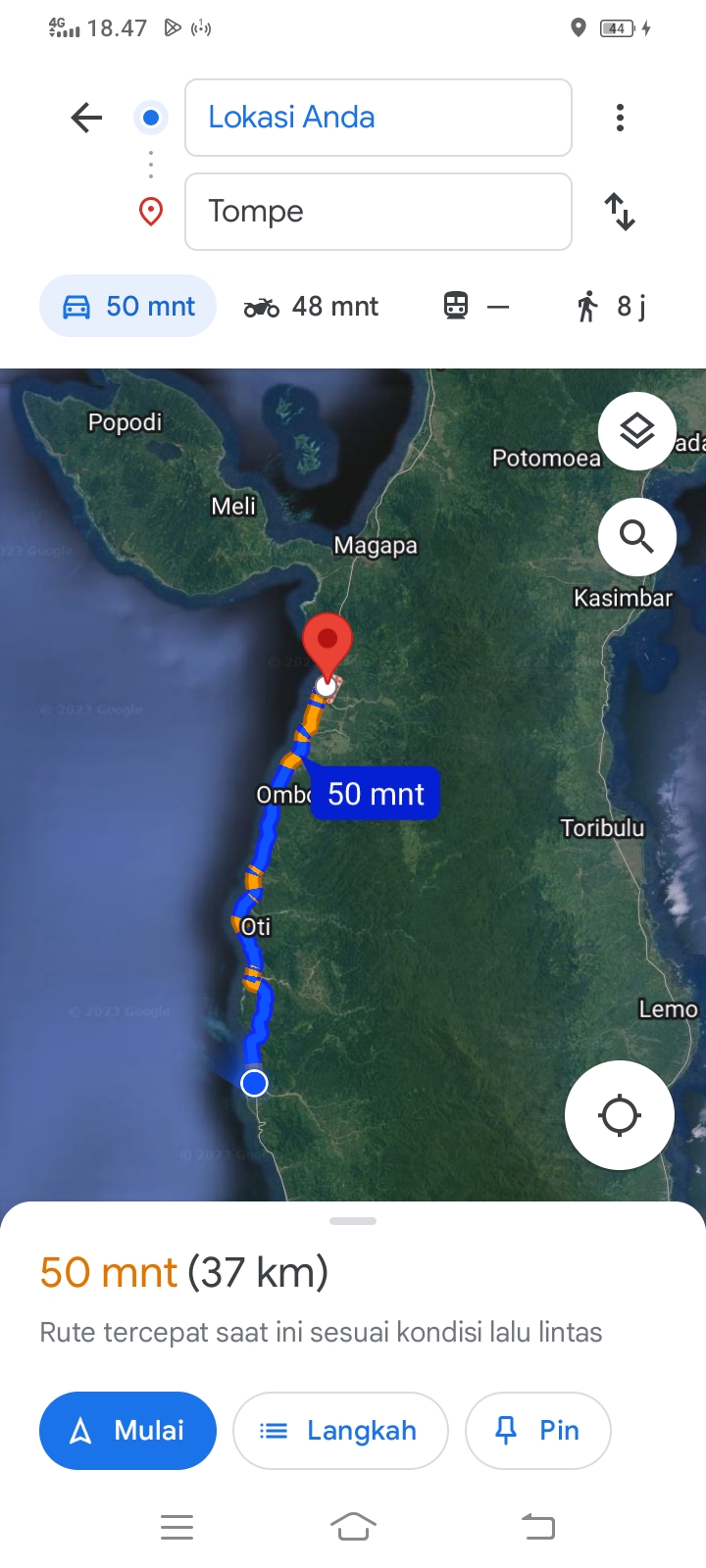Search along the route with magnifier

click(x=637, y=537)
